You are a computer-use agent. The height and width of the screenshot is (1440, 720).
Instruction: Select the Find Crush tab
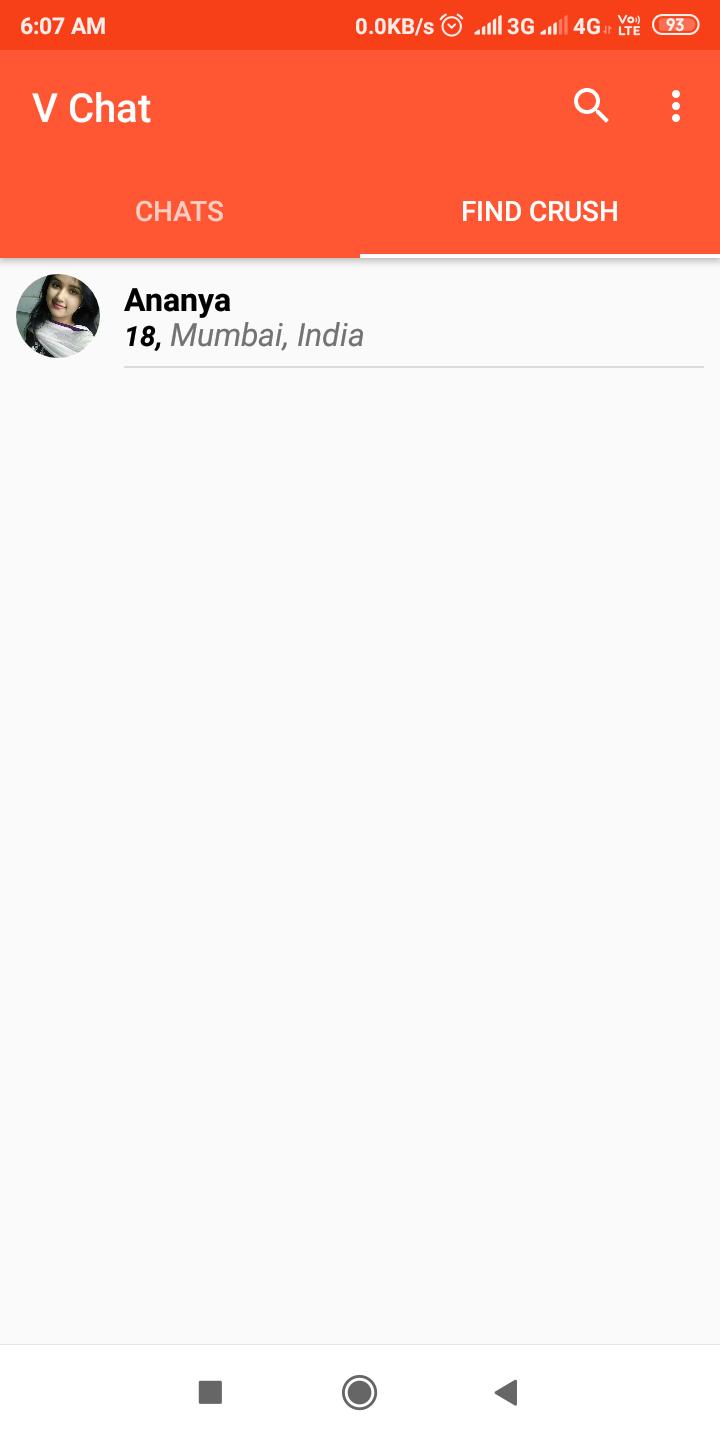540,211
